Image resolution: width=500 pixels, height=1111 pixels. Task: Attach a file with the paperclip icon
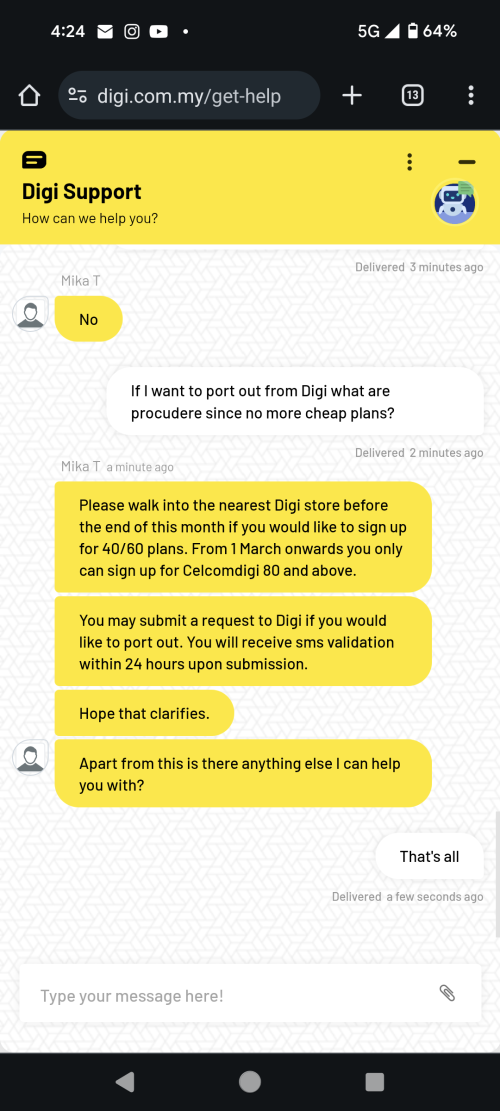point(447,993)
